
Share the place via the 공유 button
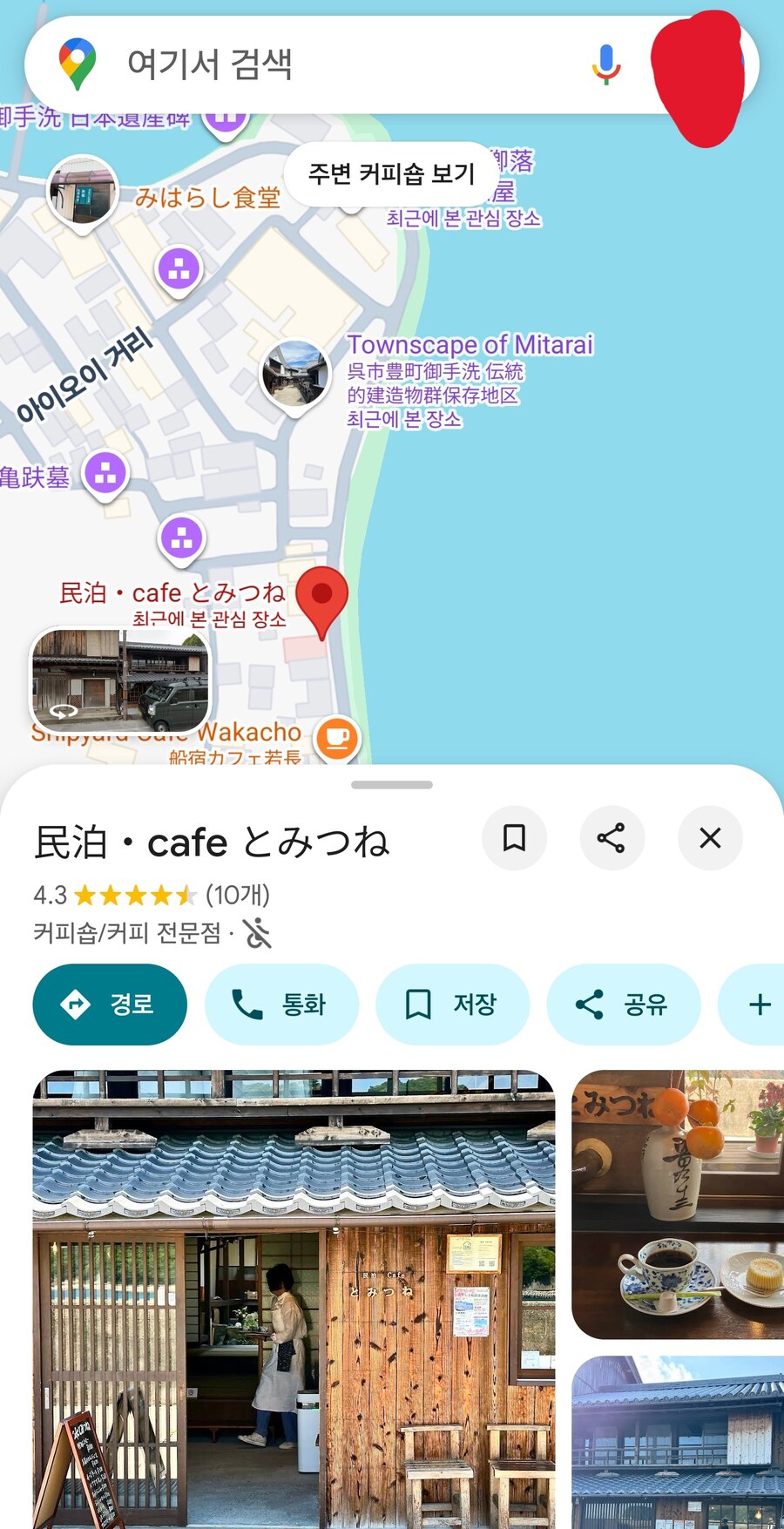point(624,1004)
